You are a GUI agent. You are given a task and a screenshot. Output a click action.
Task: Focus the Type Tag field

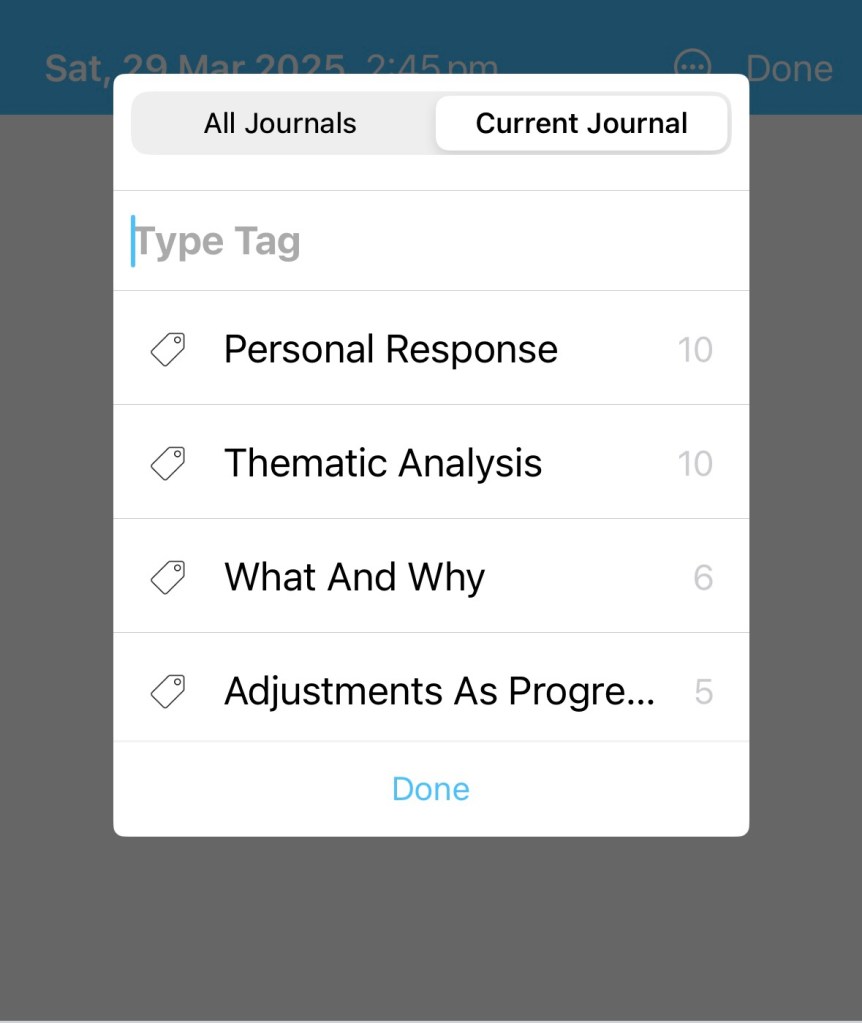(x=430, y=242)
